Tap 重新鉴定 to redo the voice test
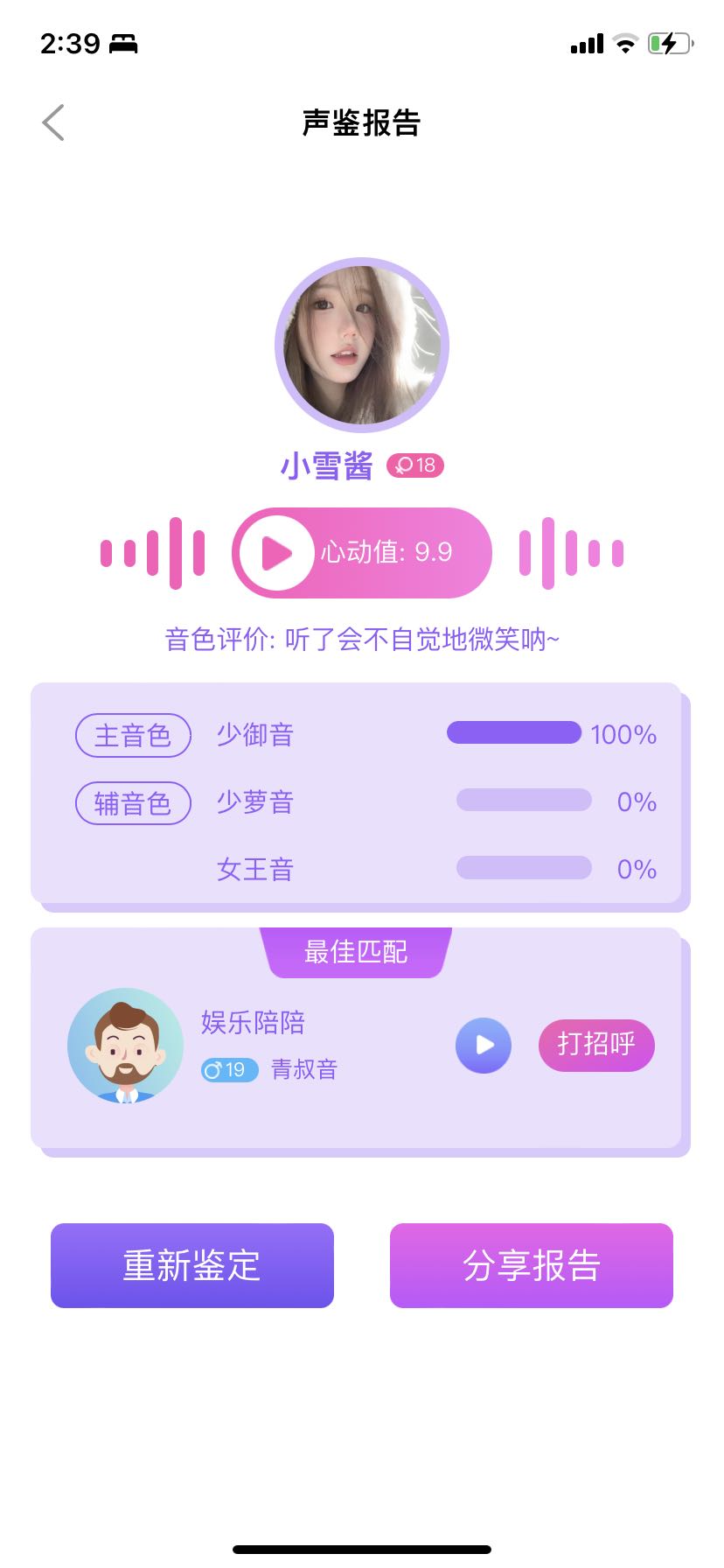 pos(192,1265)
